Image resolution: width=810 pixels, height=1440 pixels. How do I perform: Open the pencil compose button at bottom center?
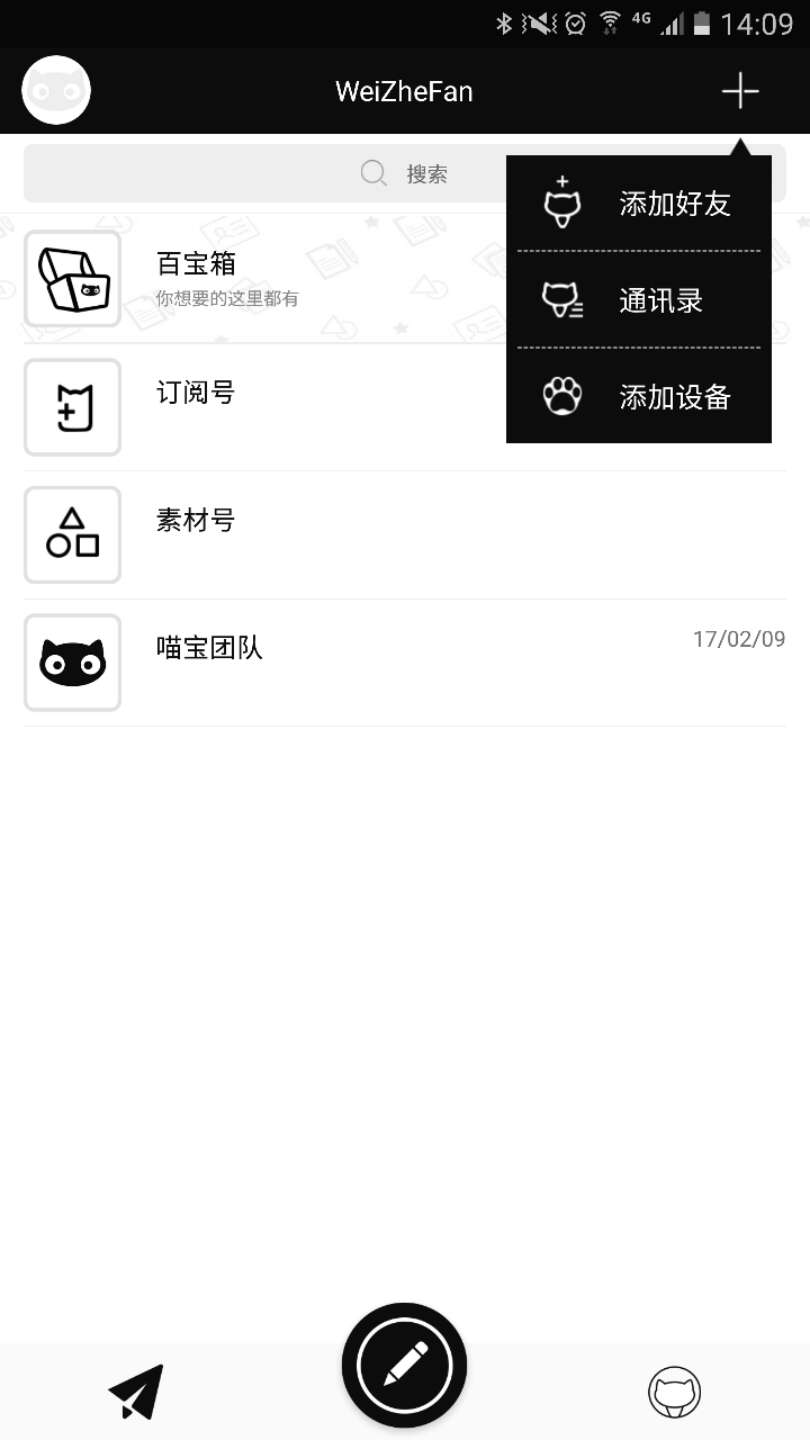(x=404, y=1363)
